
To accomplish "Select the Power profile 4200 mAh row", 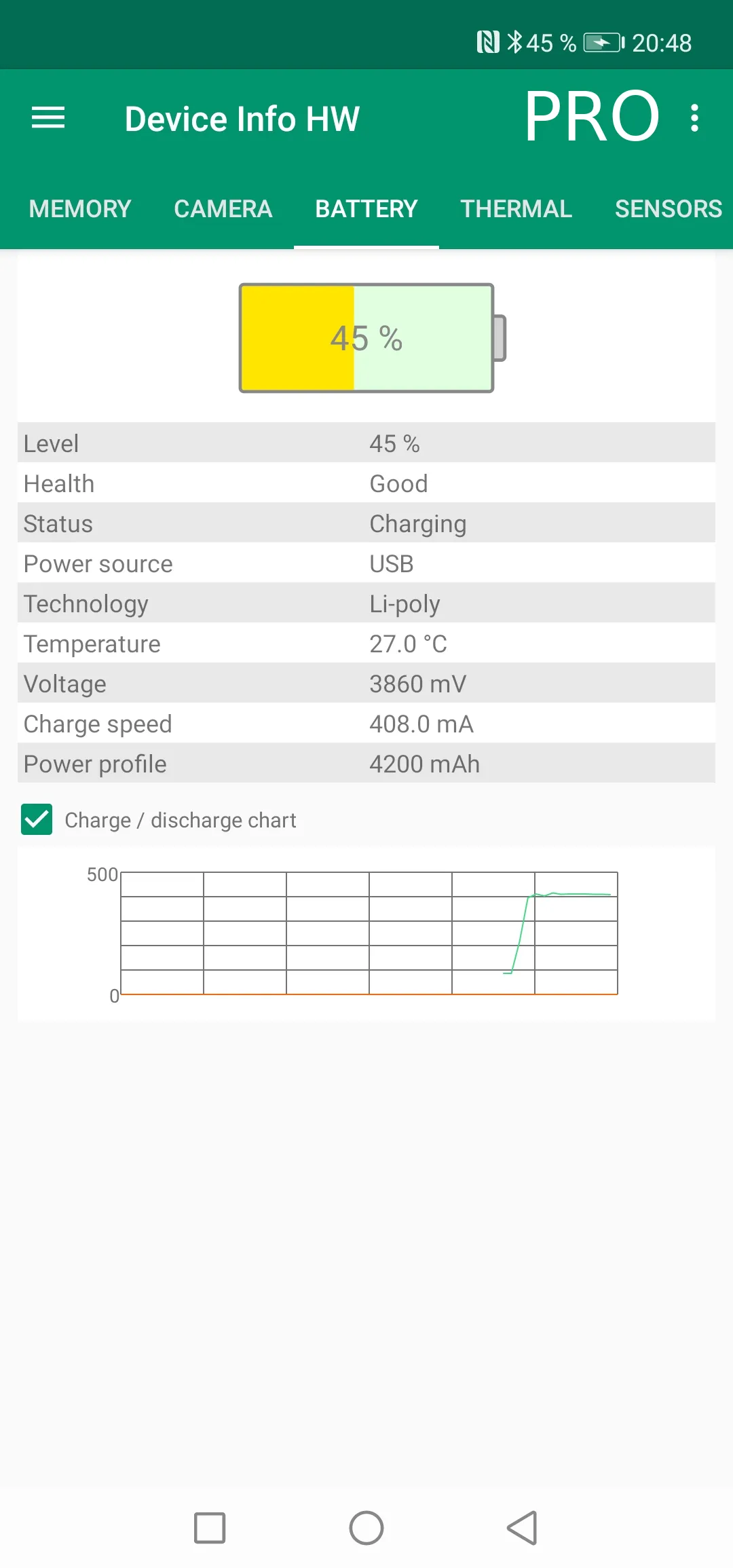I will point(366,764).
